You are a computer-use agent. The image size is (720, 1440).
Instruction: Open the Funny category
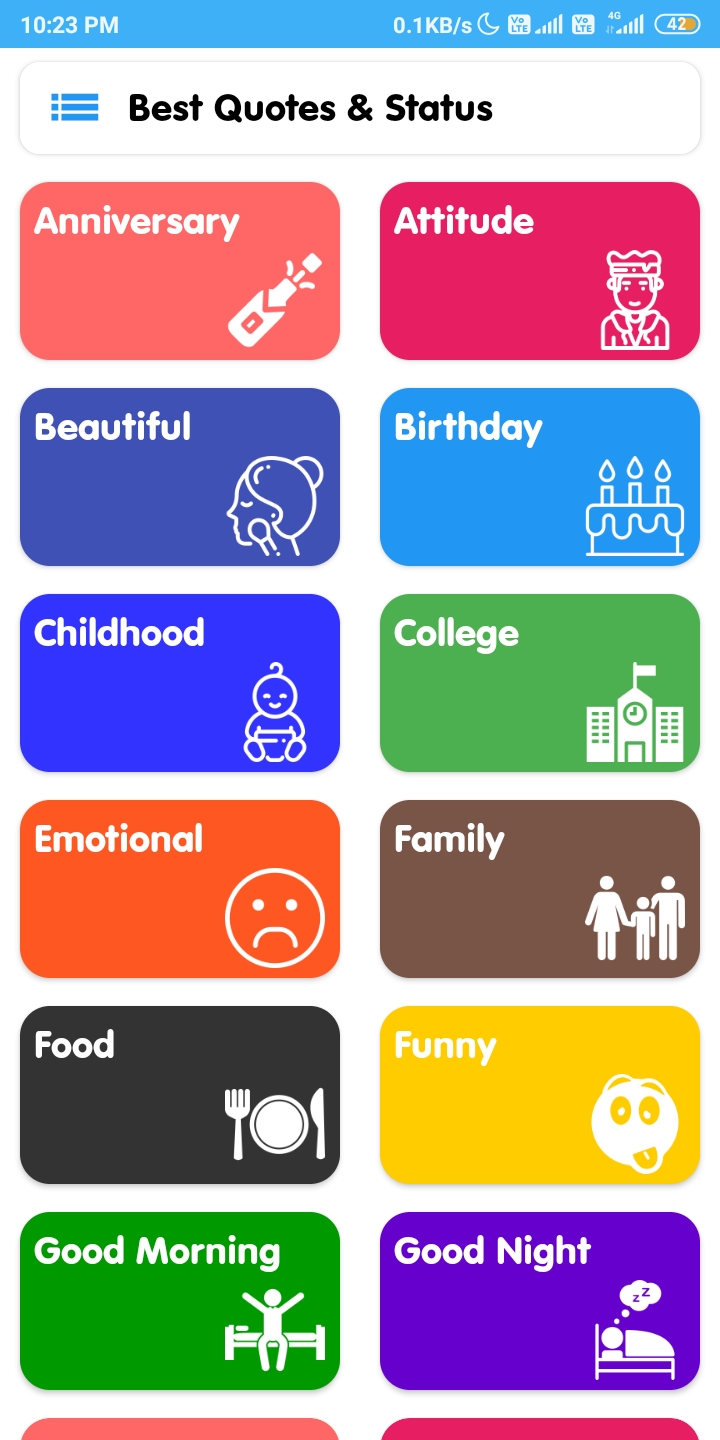pyautogui.click(x=540, y=1095)
